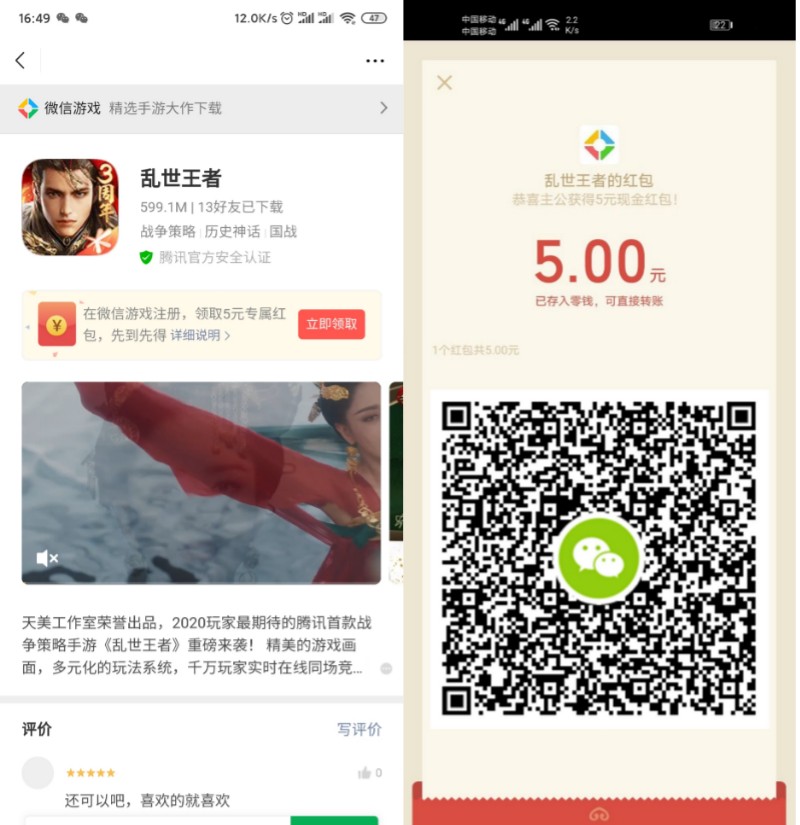Close the 乱世王者的红包 page

coord(445,83)
